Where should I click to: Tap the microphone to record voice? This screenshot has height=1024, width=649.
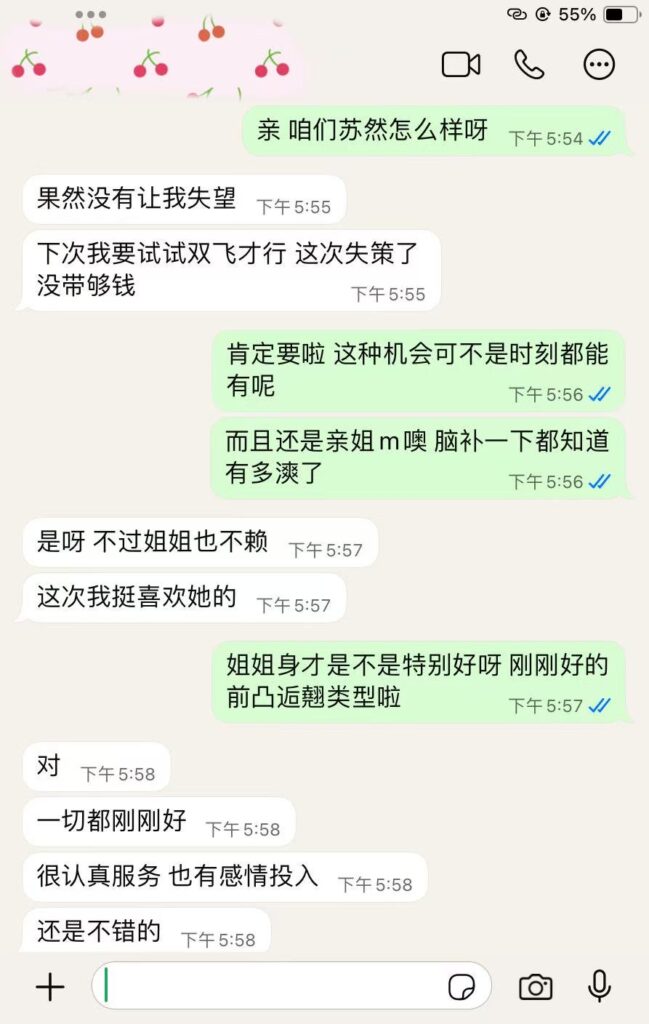[599, 987]
